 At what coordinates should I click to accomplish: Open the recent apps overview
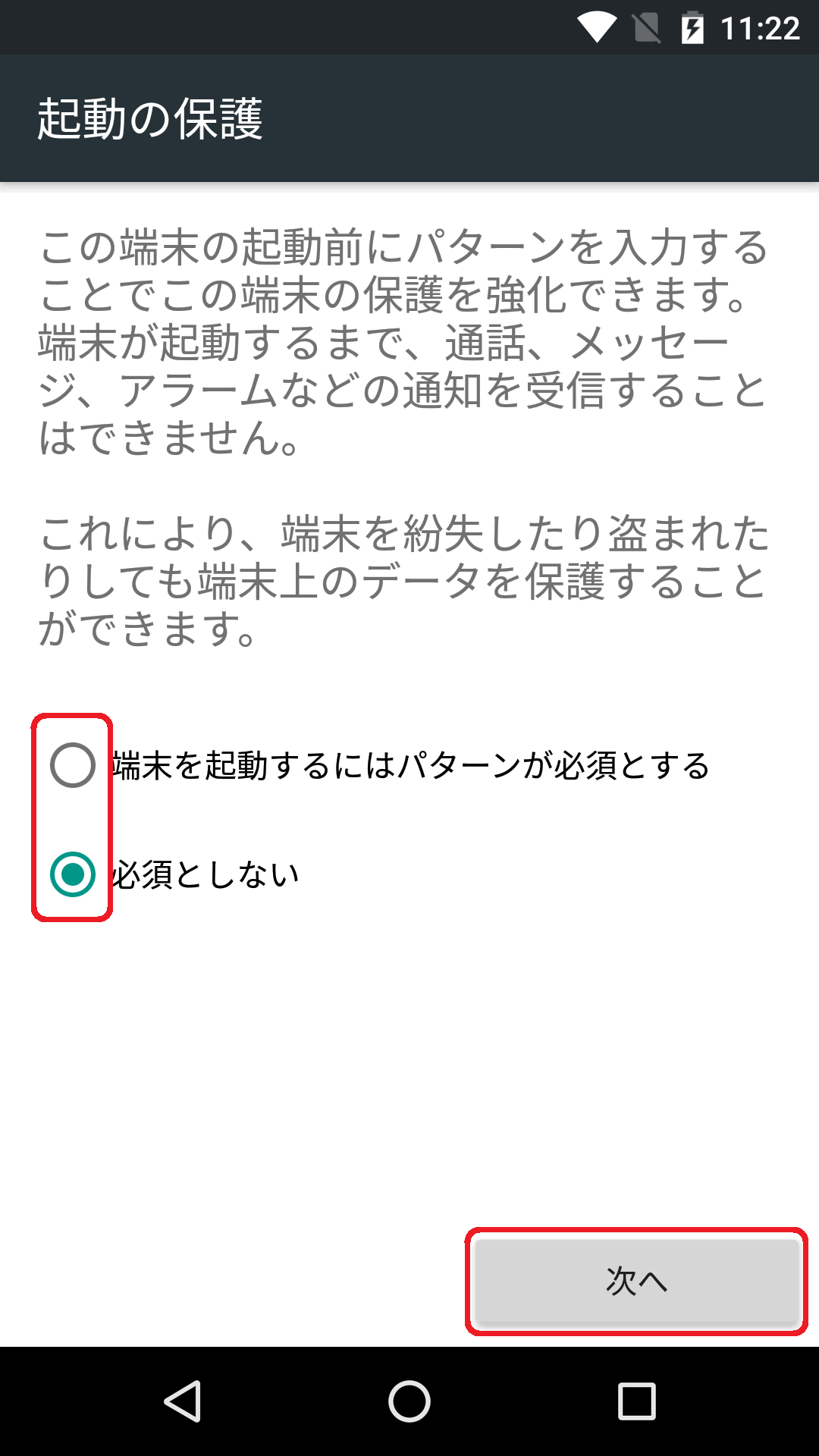[637, 1401]
